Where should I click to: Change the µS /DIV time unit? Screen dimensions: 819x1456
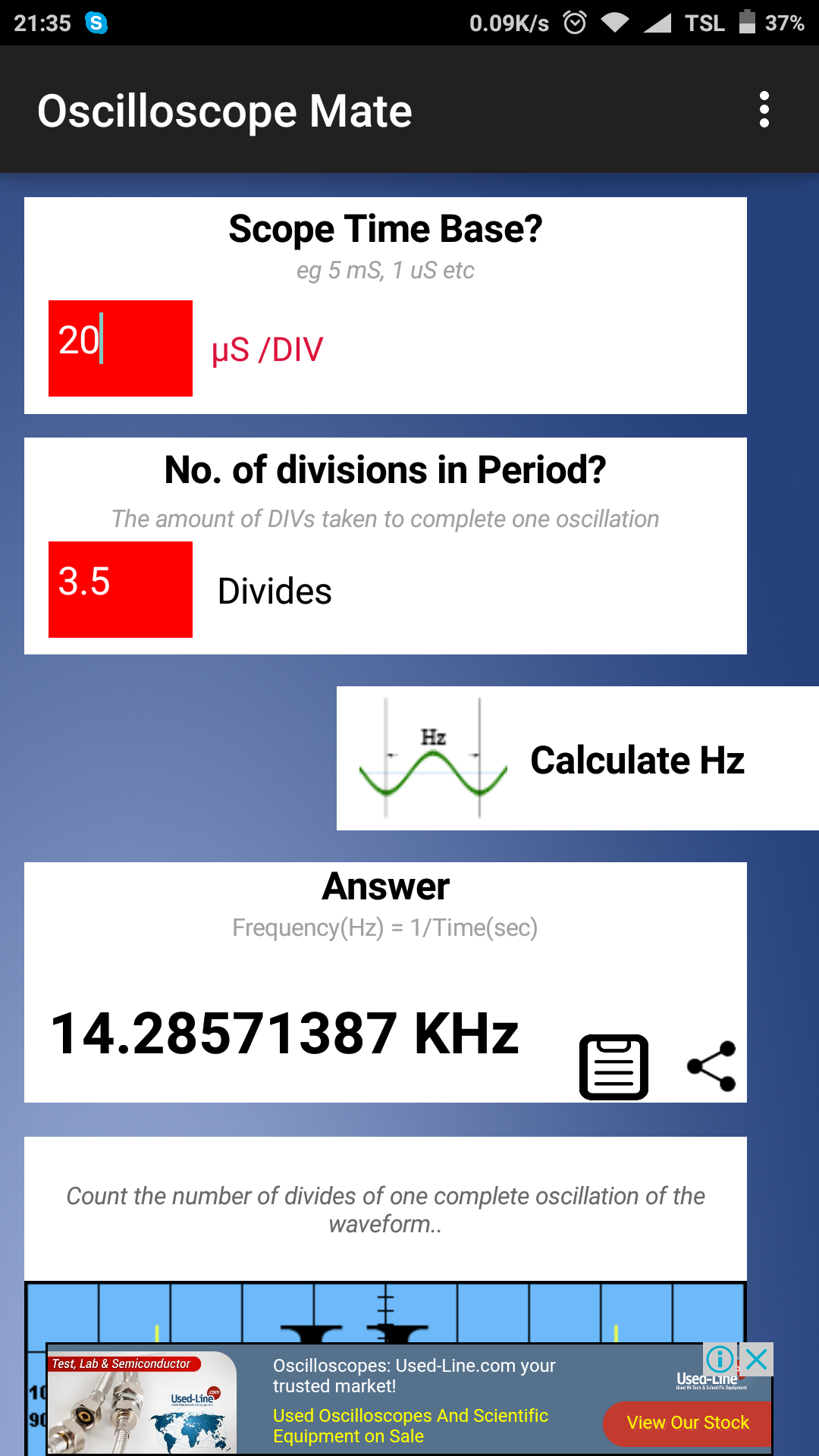268,350
